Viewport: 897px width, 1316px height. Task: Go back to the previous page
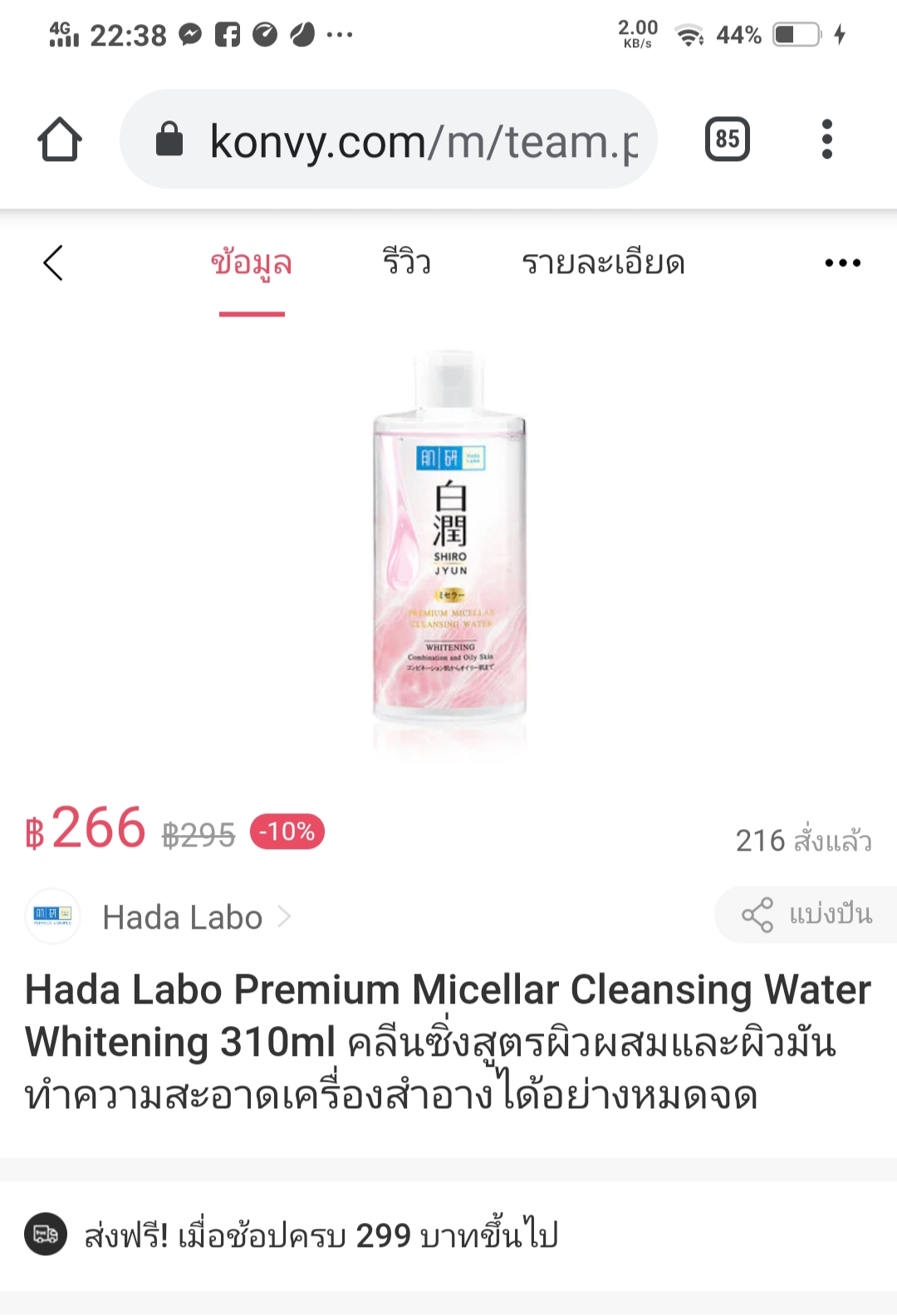pyautogui.click(x=53, y=263)
